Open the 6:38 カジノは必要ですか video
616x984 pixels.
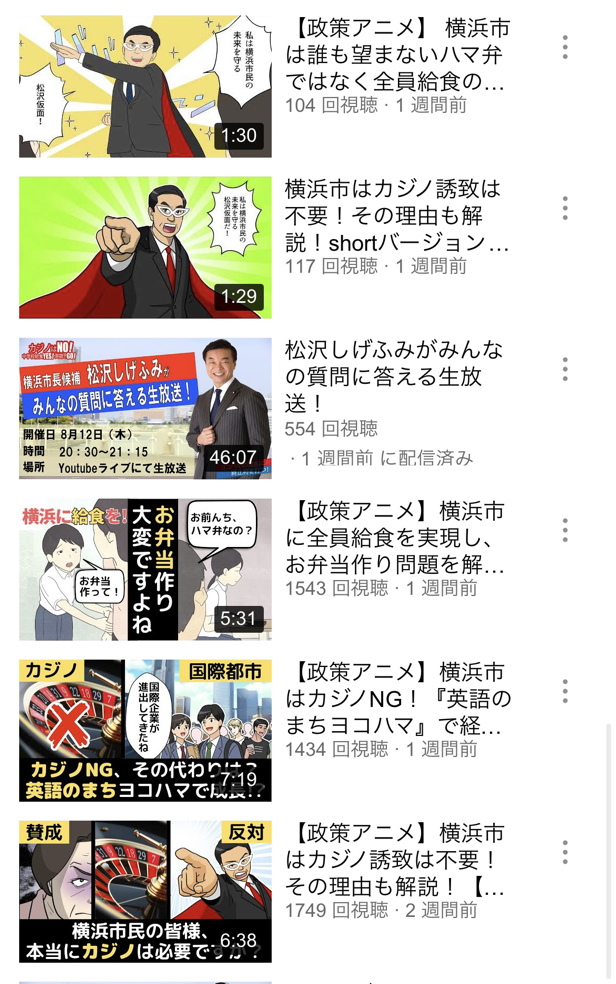pyautogui.click(x=145, y=891)
